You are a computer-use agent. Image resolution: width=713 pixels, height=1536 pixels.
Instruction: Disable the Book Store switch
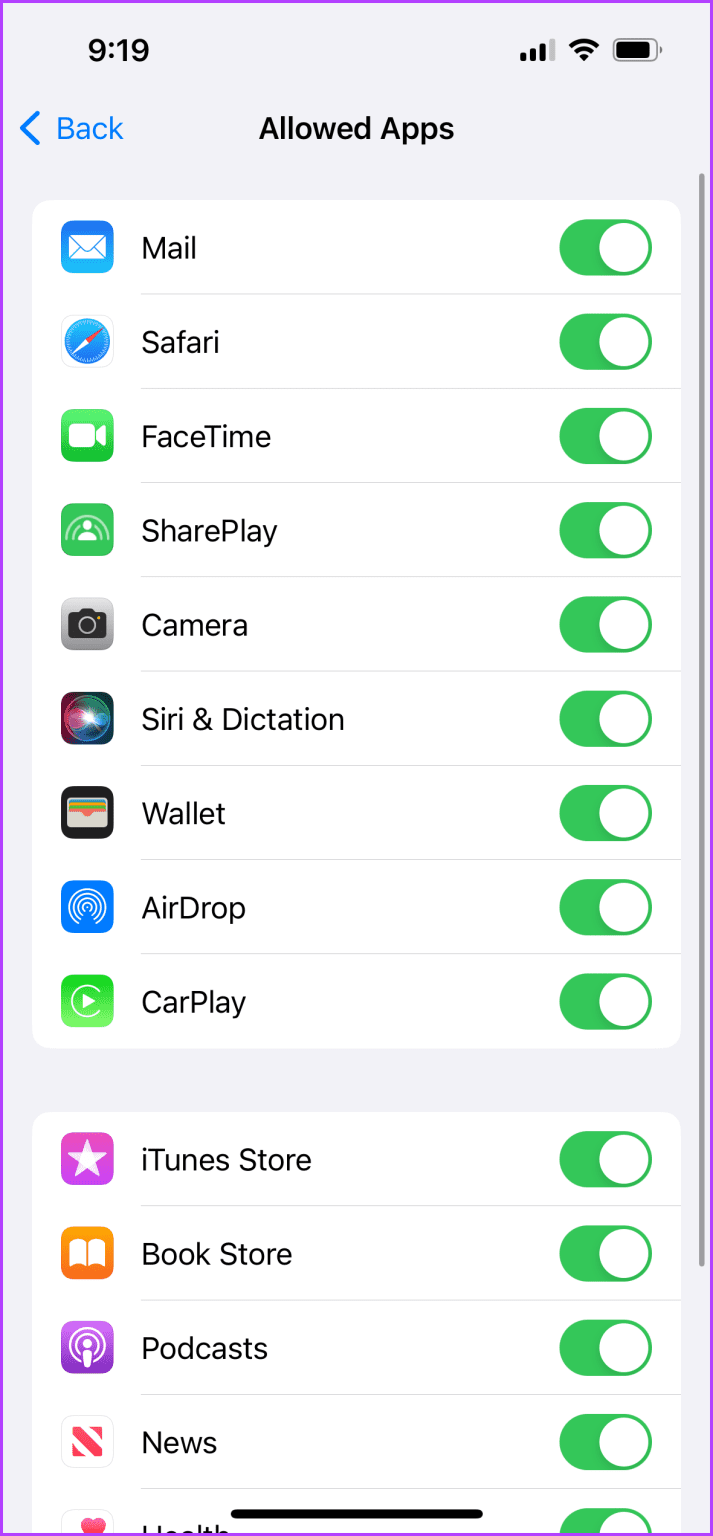pyautogui.click(x=605, y=1254)
